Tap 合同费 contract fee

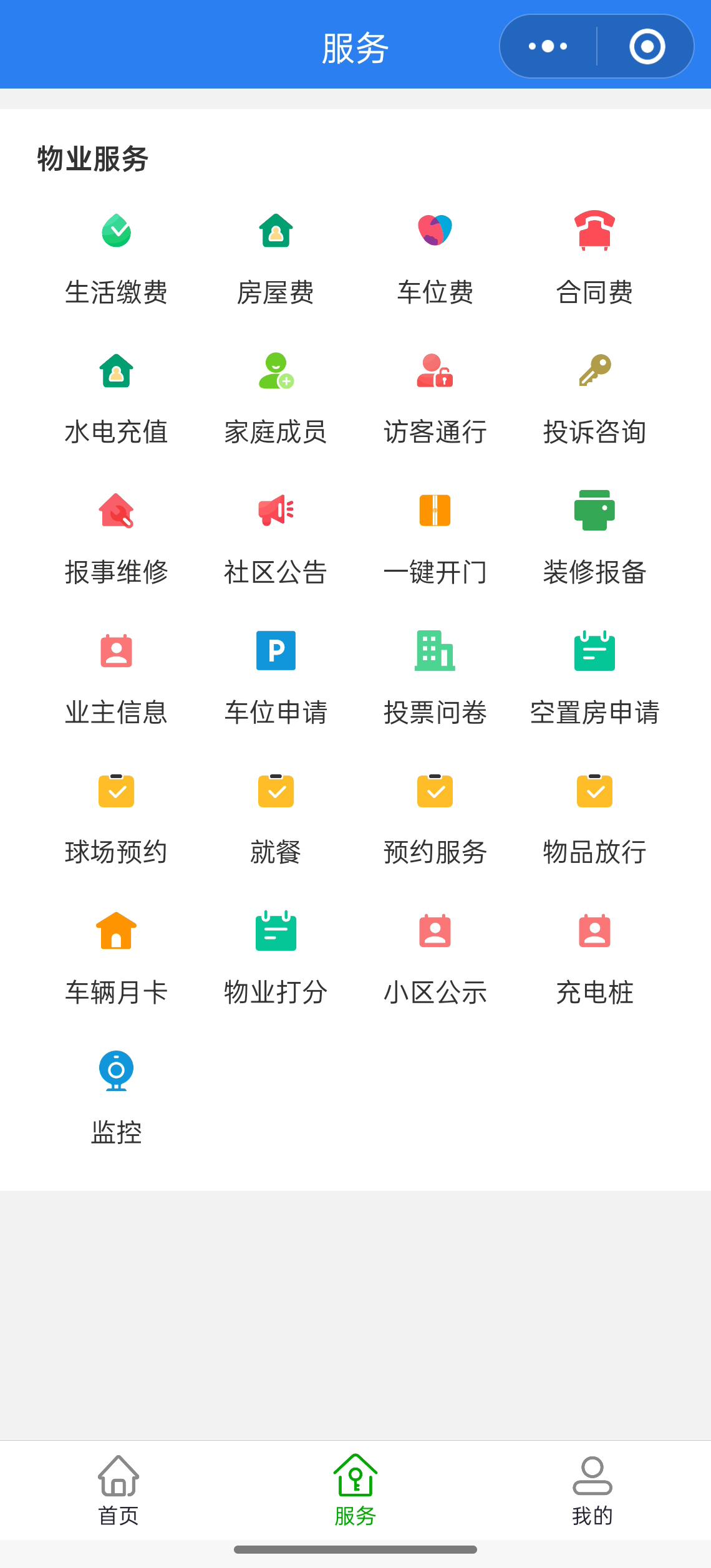pos(595,259)
